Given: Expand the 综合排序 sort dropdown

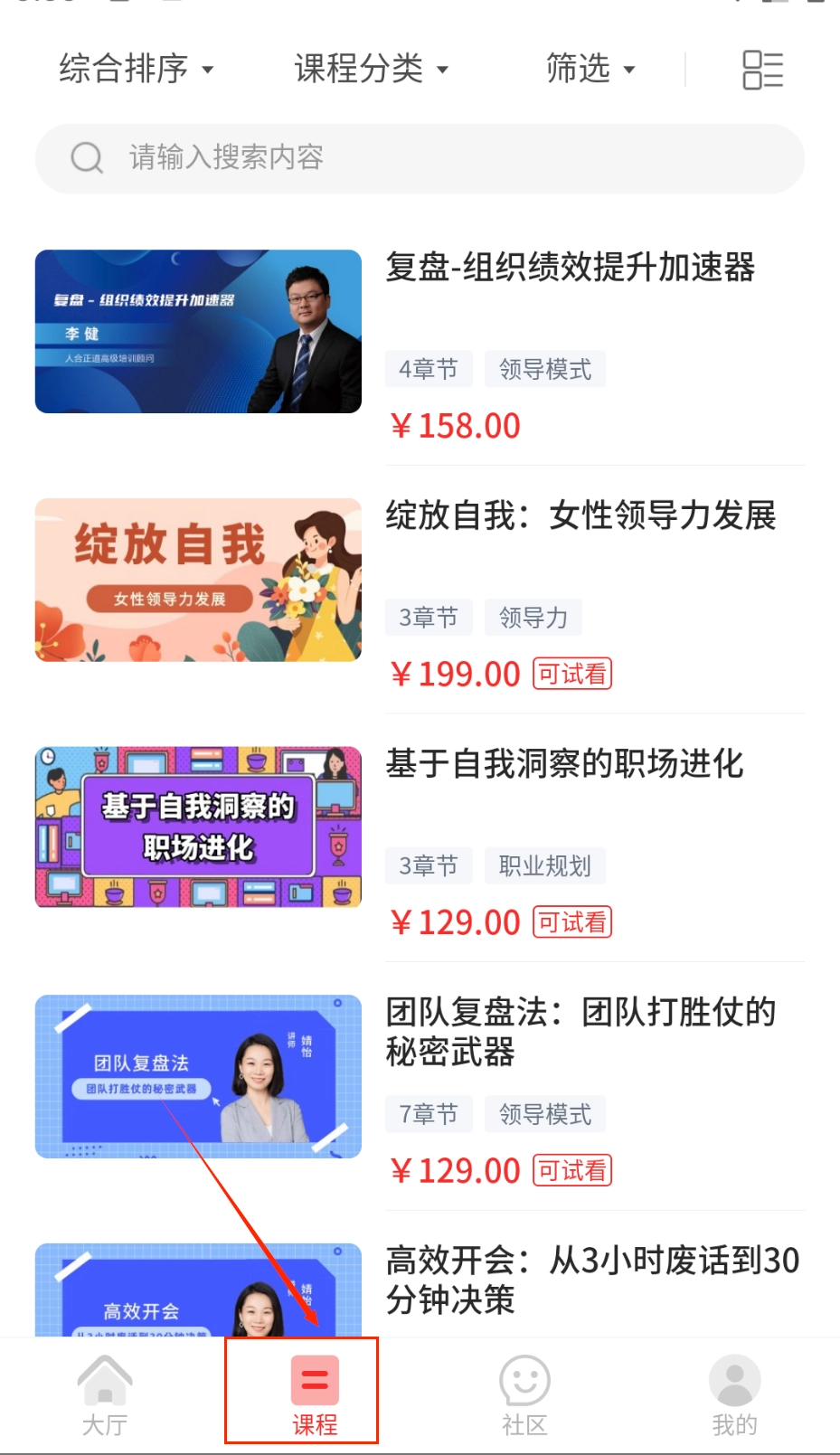Looking at the screenshot, I should coord(136,69).
